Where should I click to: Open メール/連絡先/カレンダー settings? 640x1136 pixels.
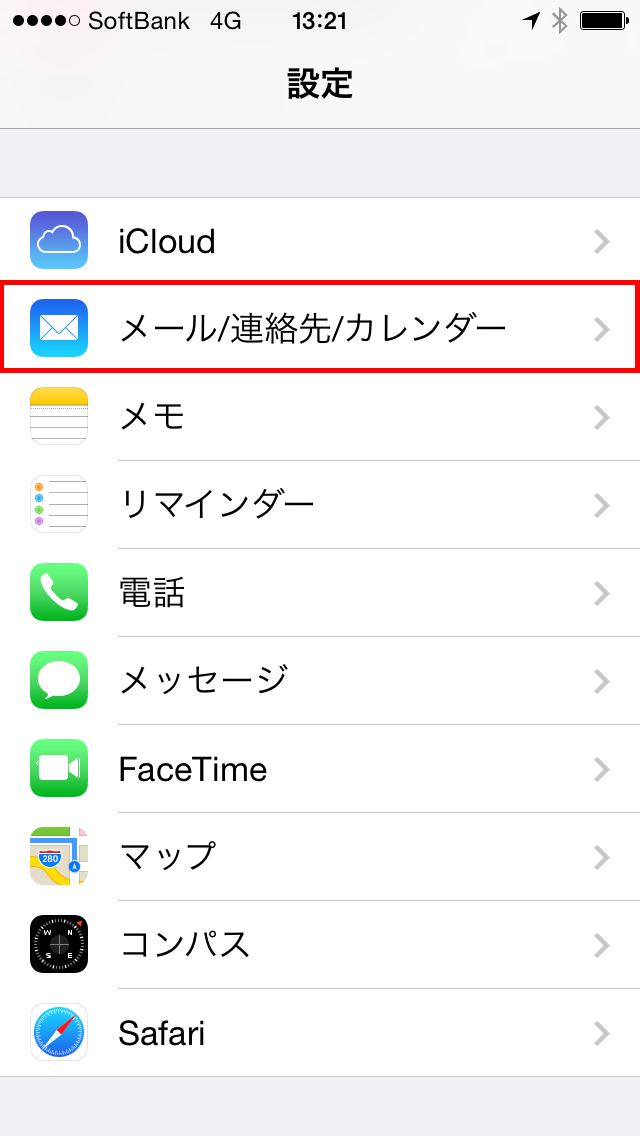(x=320, y=329)
